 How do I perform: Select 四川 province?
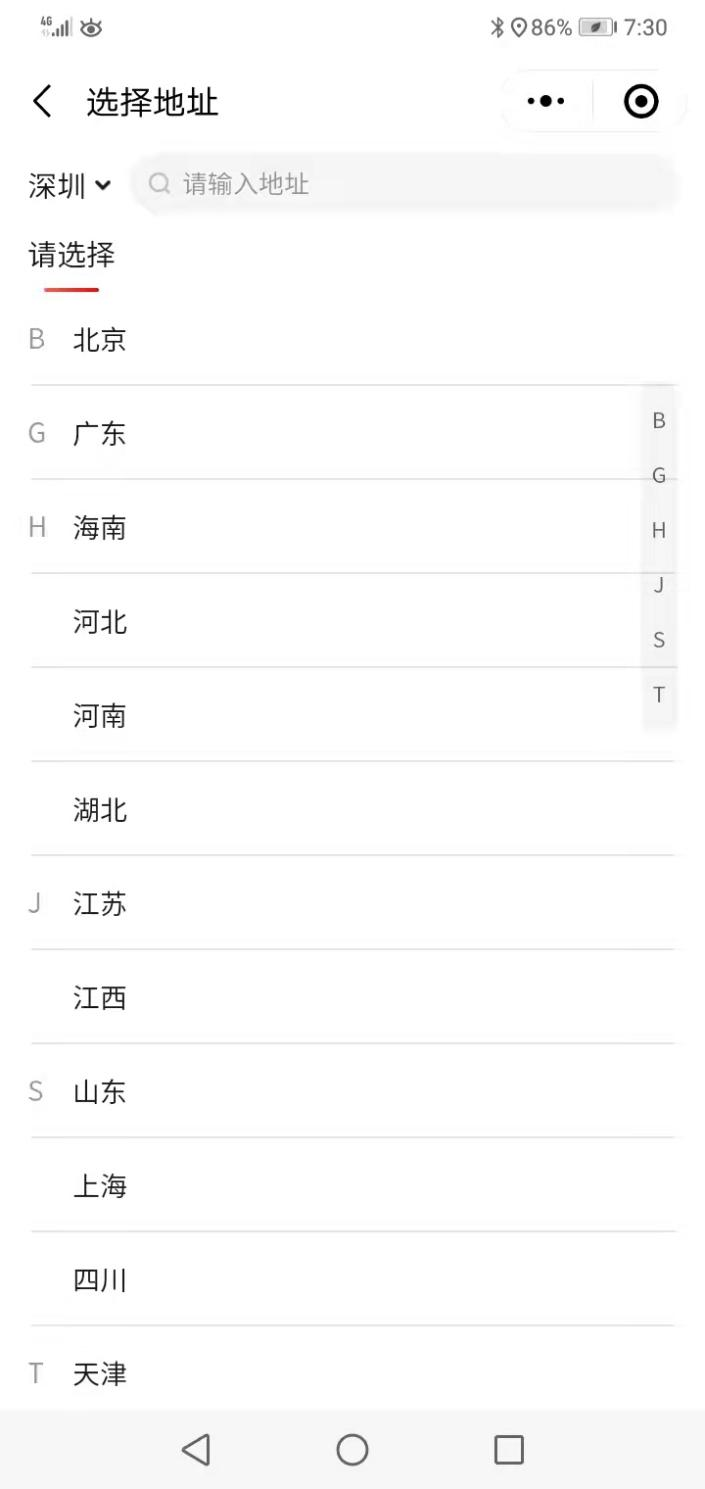point(100,1280)
